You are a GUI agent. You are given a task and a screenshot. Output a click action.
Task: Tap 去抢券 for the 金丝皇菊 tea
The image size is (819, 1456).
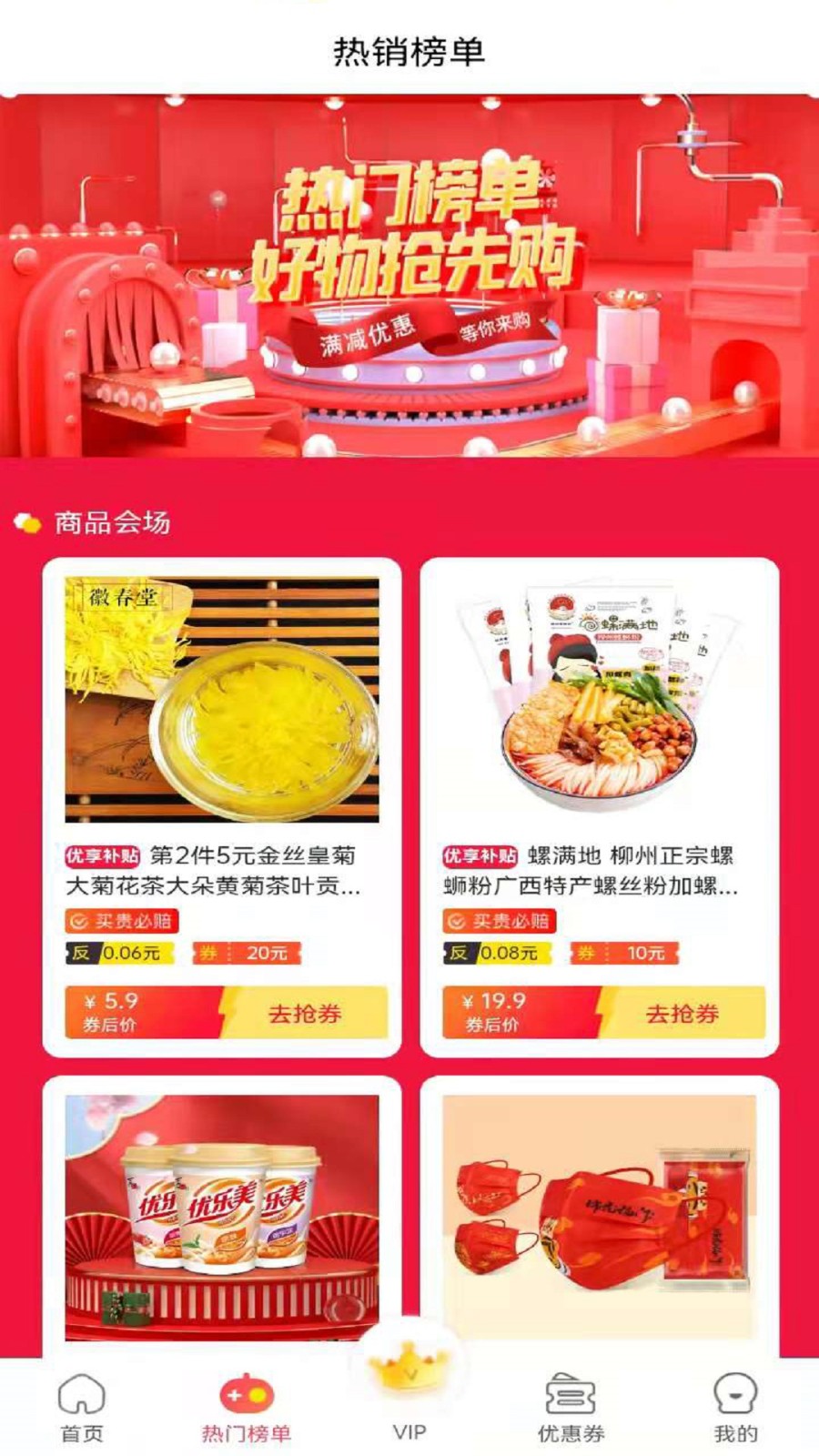(304, 1013)
